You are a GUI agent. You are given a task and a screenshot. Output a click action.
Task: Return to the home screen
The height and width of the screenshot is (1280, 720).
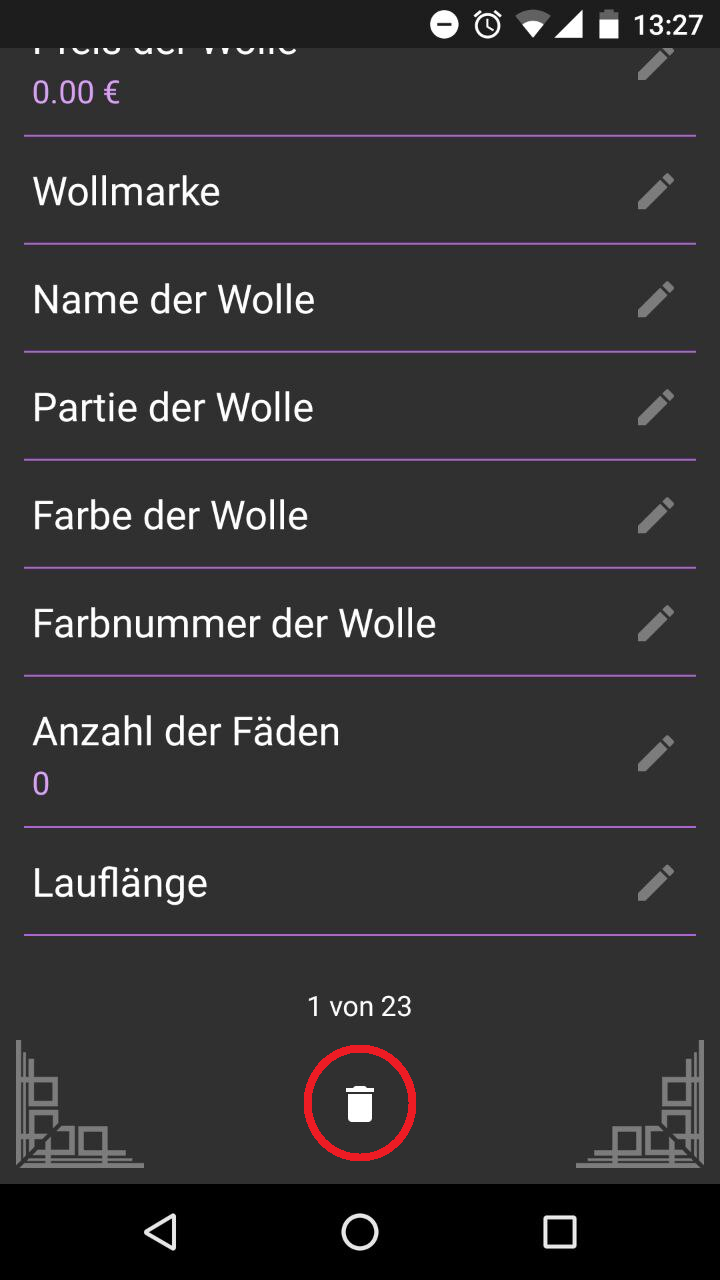coord(360,1232)
